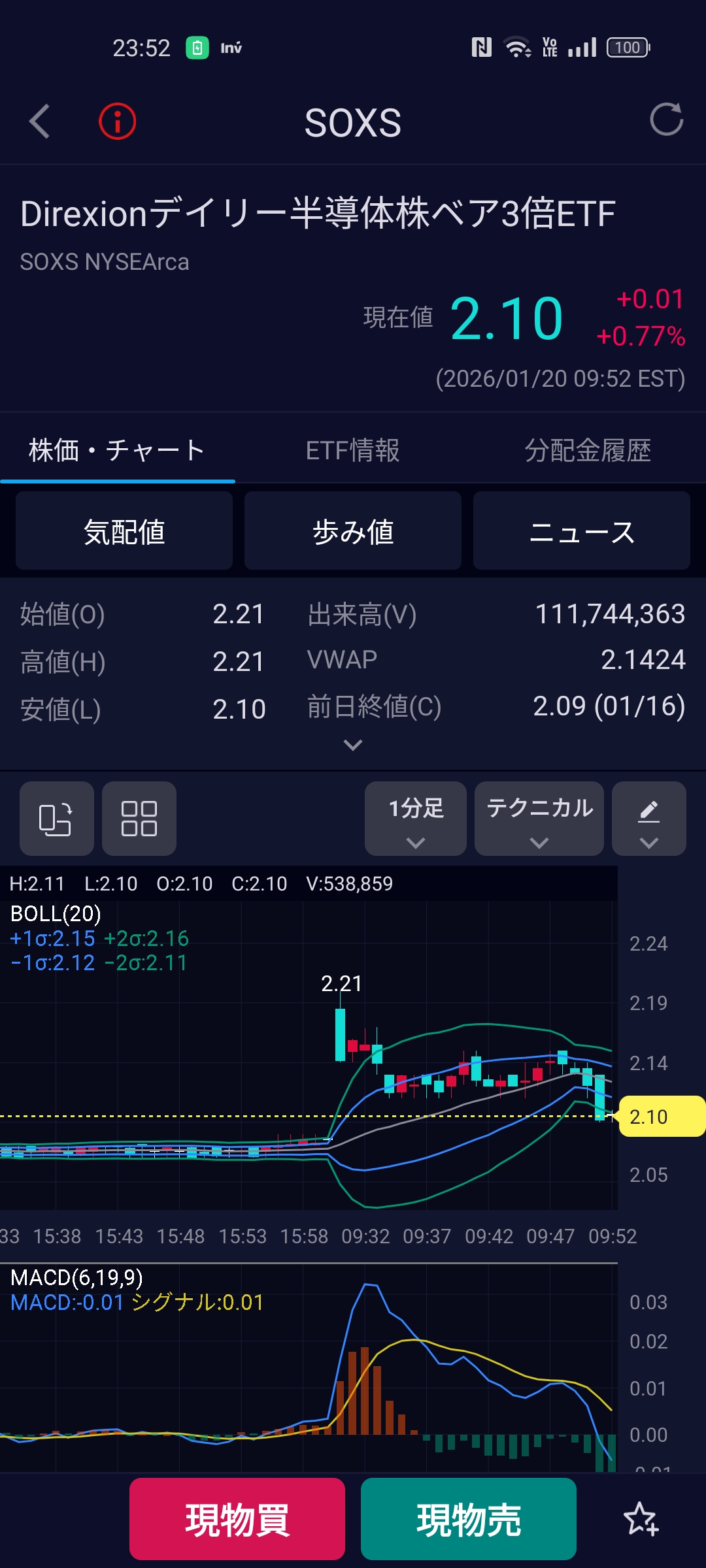Change the 1分足 chart interval
Screen dimensions: 706x1568
pyautogui.click(x=415, y=819)
